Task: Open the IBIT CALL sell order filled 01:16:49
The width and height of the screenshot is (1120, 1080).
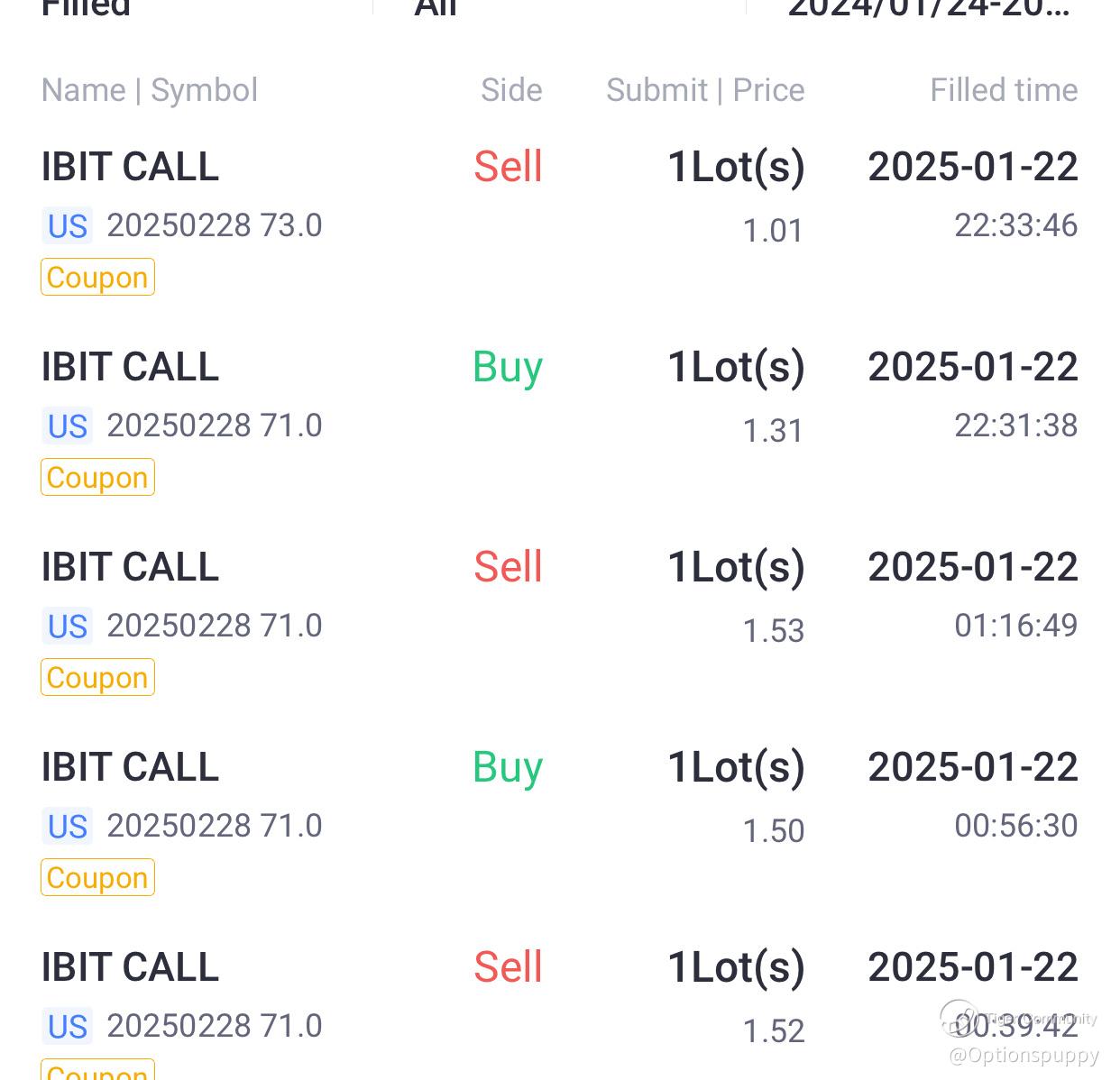Action: [559, 617]
